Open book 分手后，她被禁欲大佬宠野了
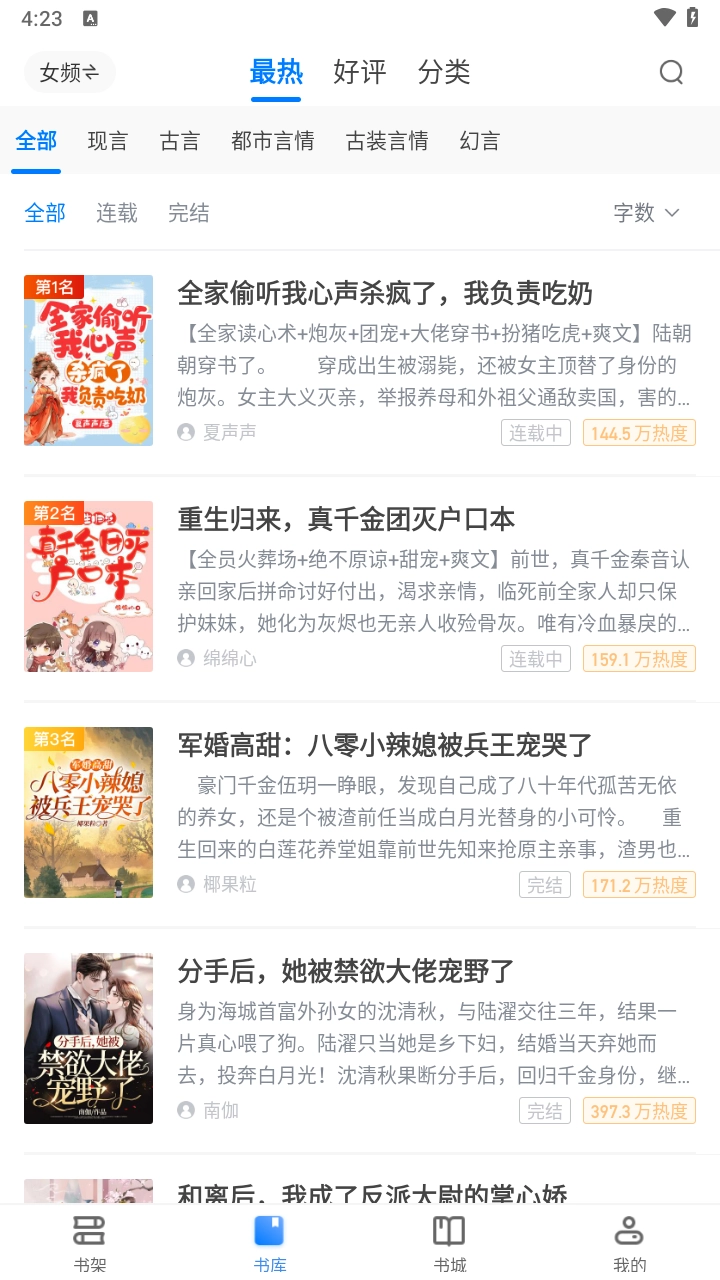The image size is (720, 1280). [346, 971]
